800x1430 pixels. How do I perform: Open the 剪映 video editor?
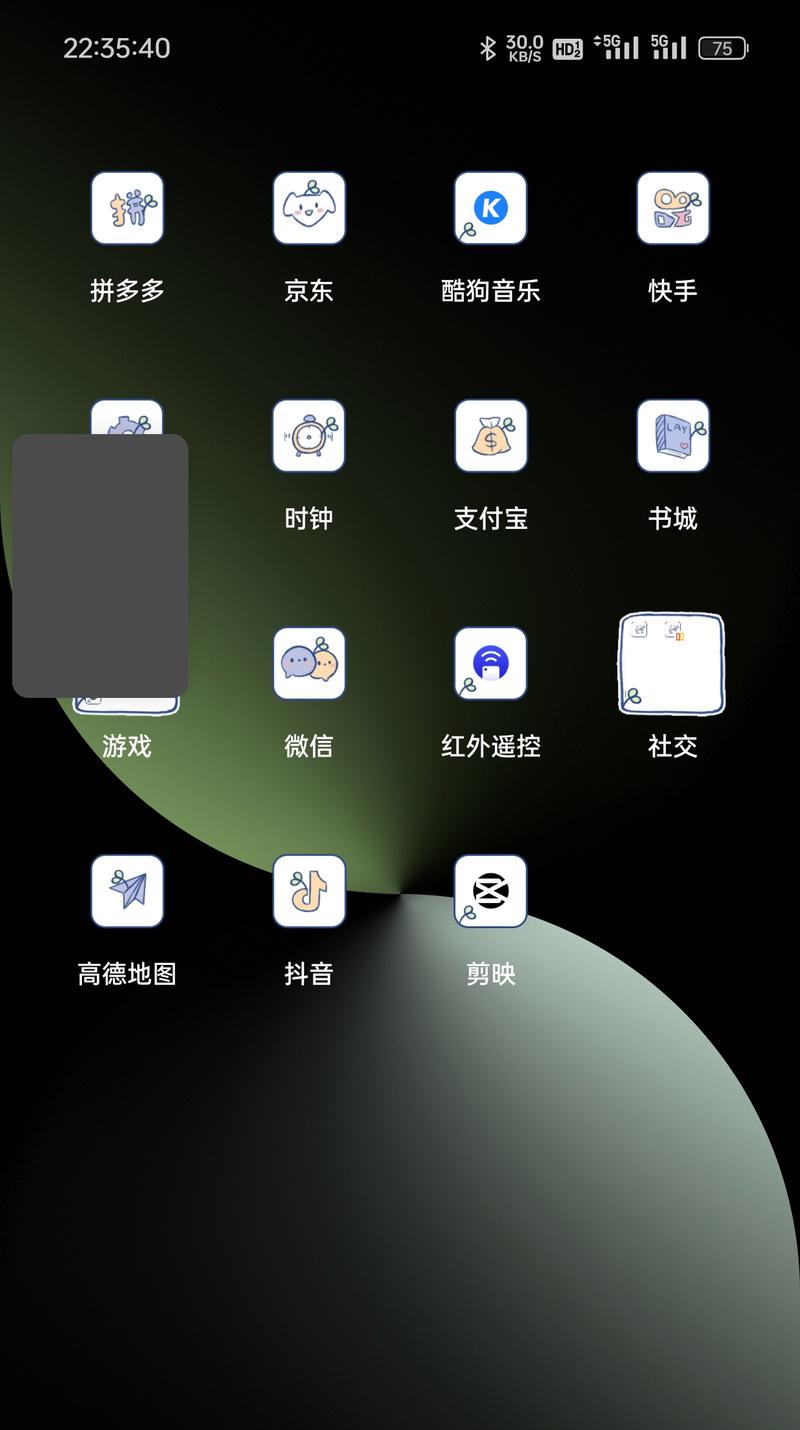pyautogui.click(x=491, y=891)
